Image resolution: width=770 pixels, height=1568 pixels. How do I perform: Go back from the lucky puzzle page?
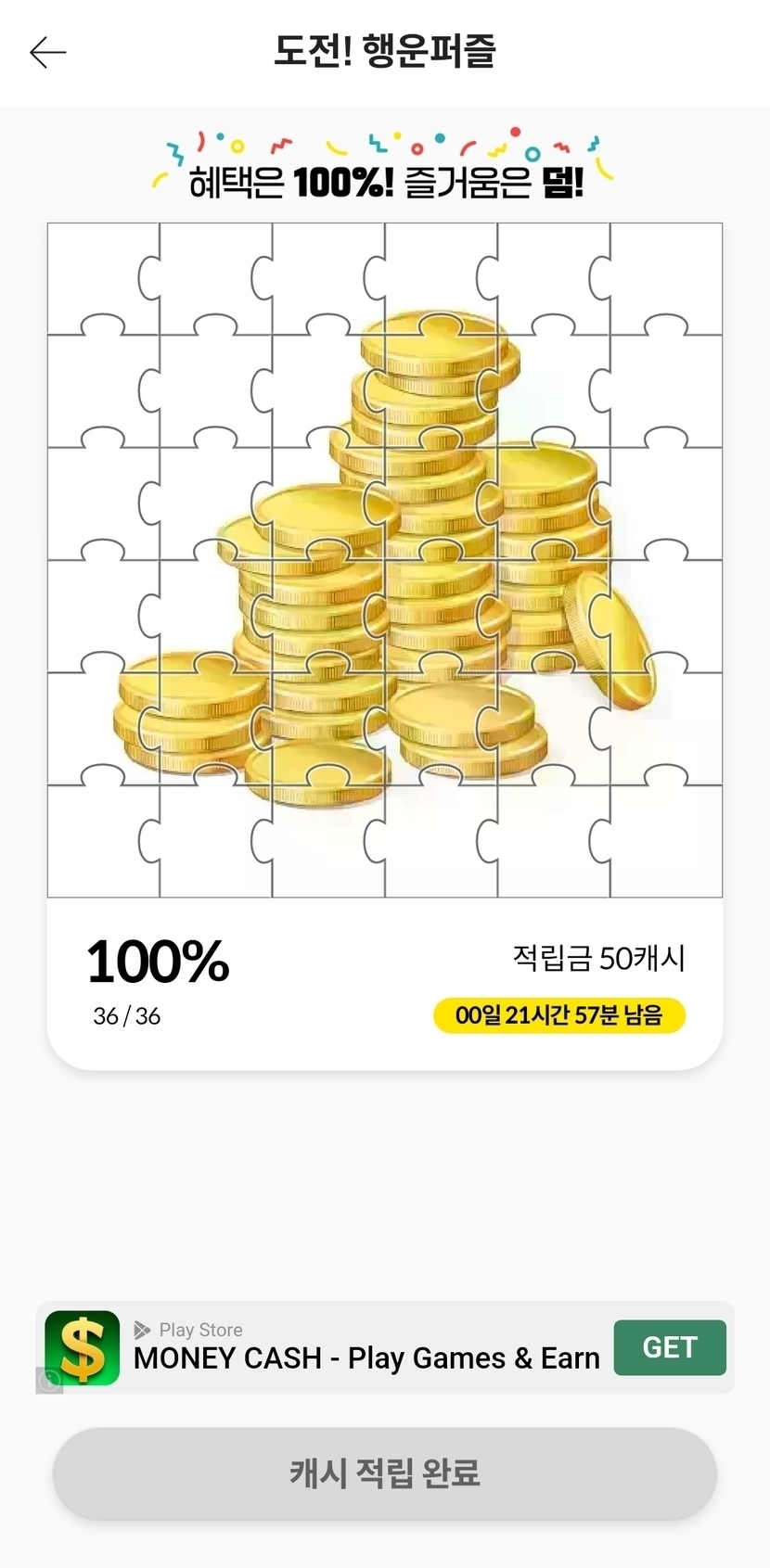pos(48,53)
